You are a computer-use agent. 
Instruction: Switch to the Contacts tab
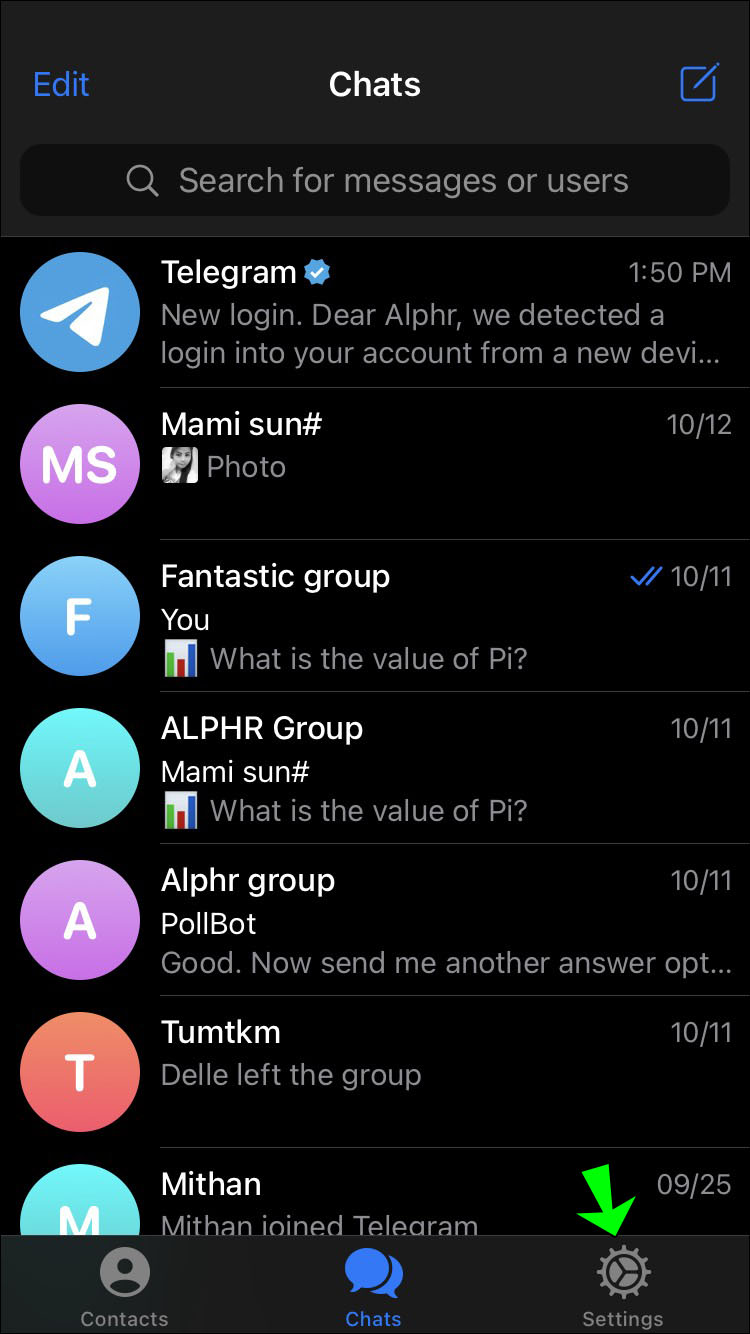[x=124, y=1289]
